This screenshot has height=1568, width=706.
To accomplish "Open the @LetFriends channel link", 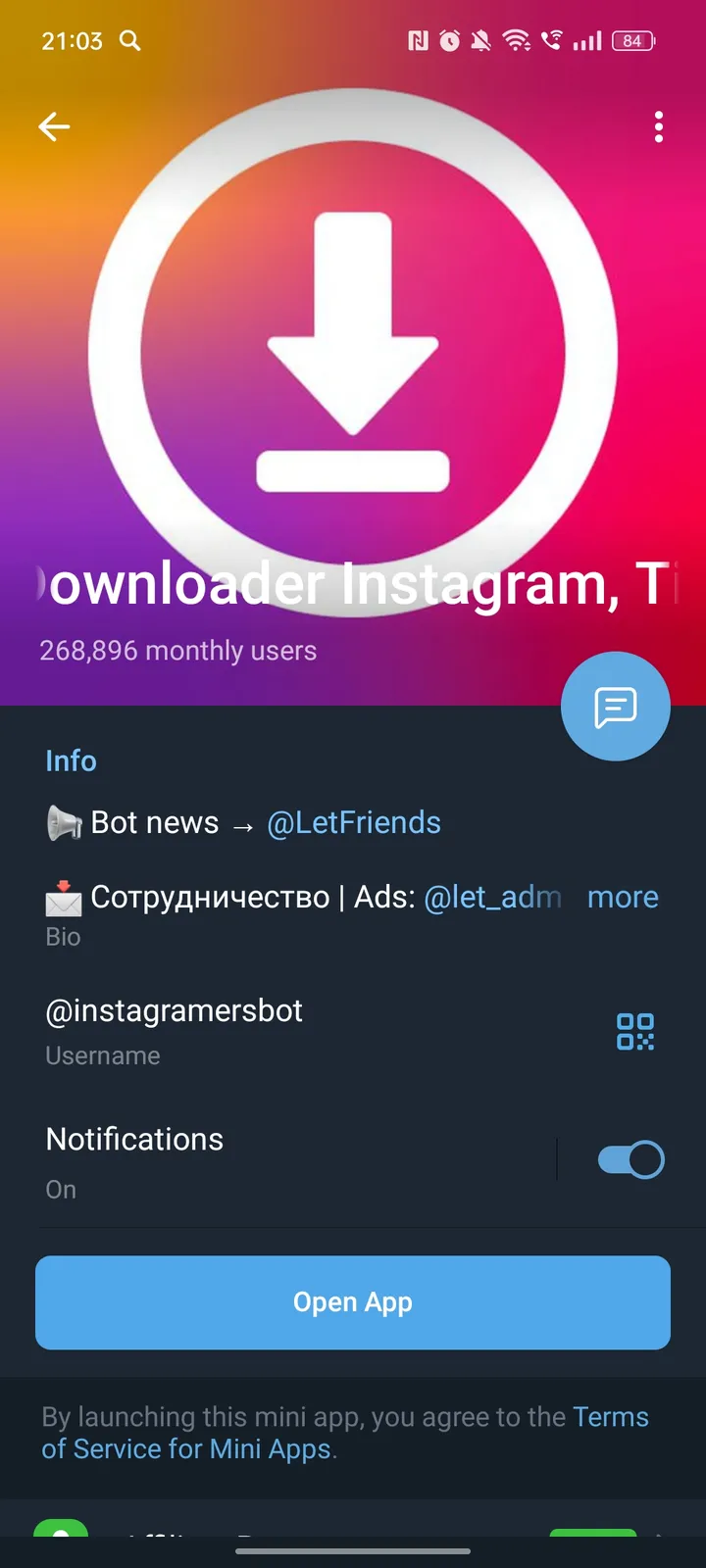I will pyautogui.click(x=354, y=822).
